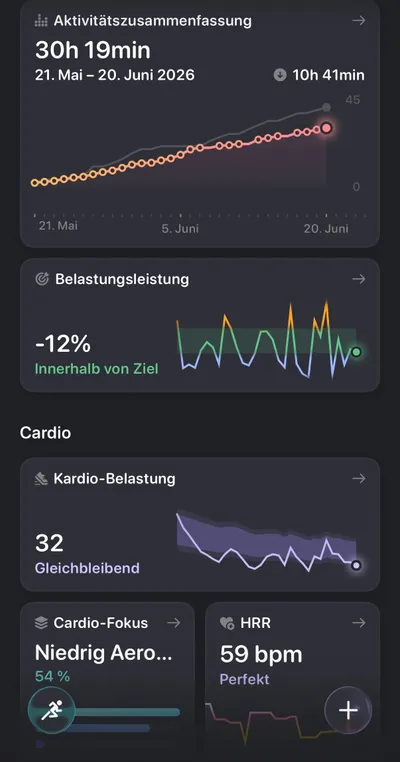The width and height of the screenshot is (400, 762).
Task: Open the HRR card
Action: pos(293,680)
